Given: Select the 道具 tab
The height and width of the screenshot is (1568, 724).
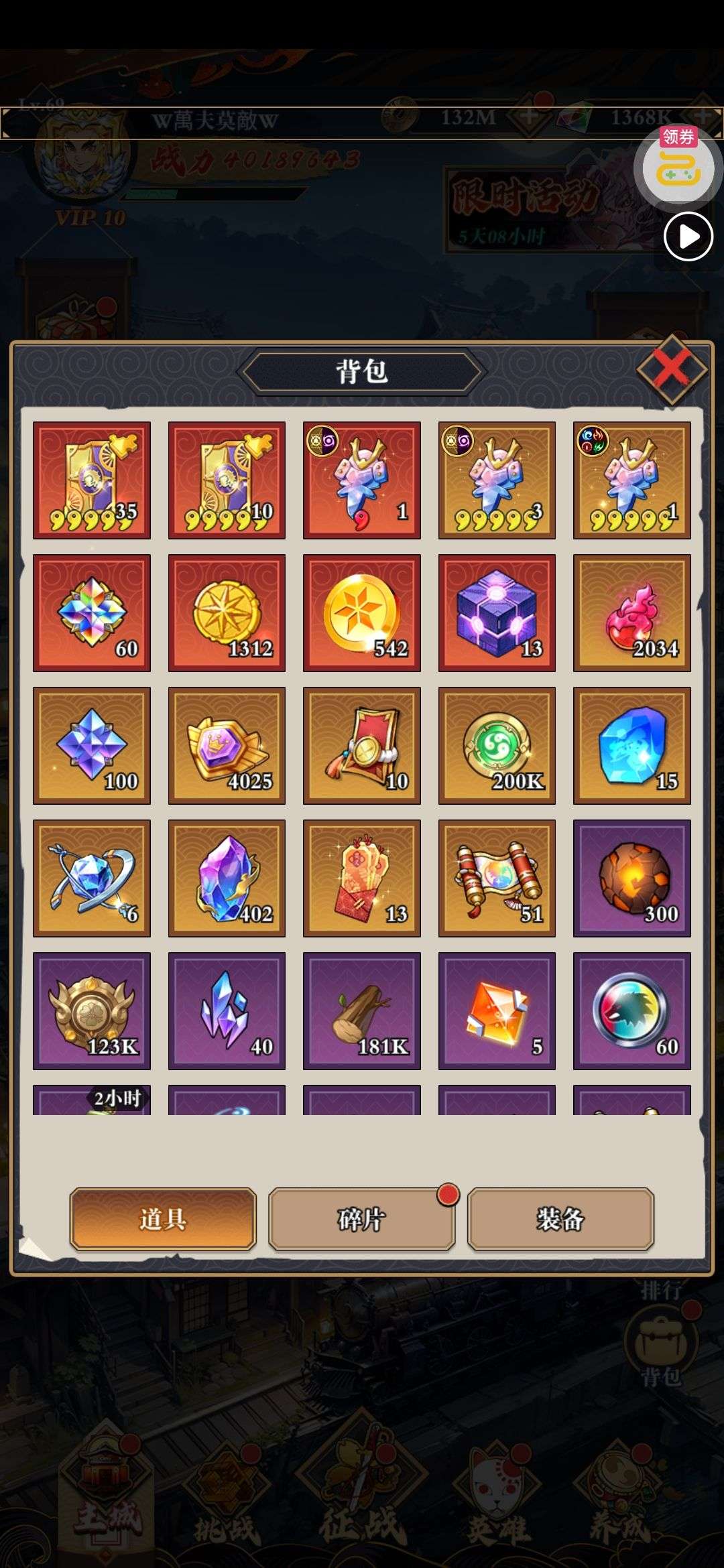Looking at the screenshot, I should 163,1219.
